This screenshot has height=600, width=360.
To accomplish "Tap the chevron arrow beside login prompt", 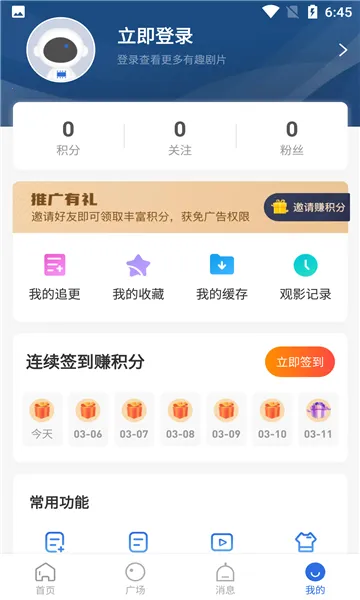I will [343, 50].
